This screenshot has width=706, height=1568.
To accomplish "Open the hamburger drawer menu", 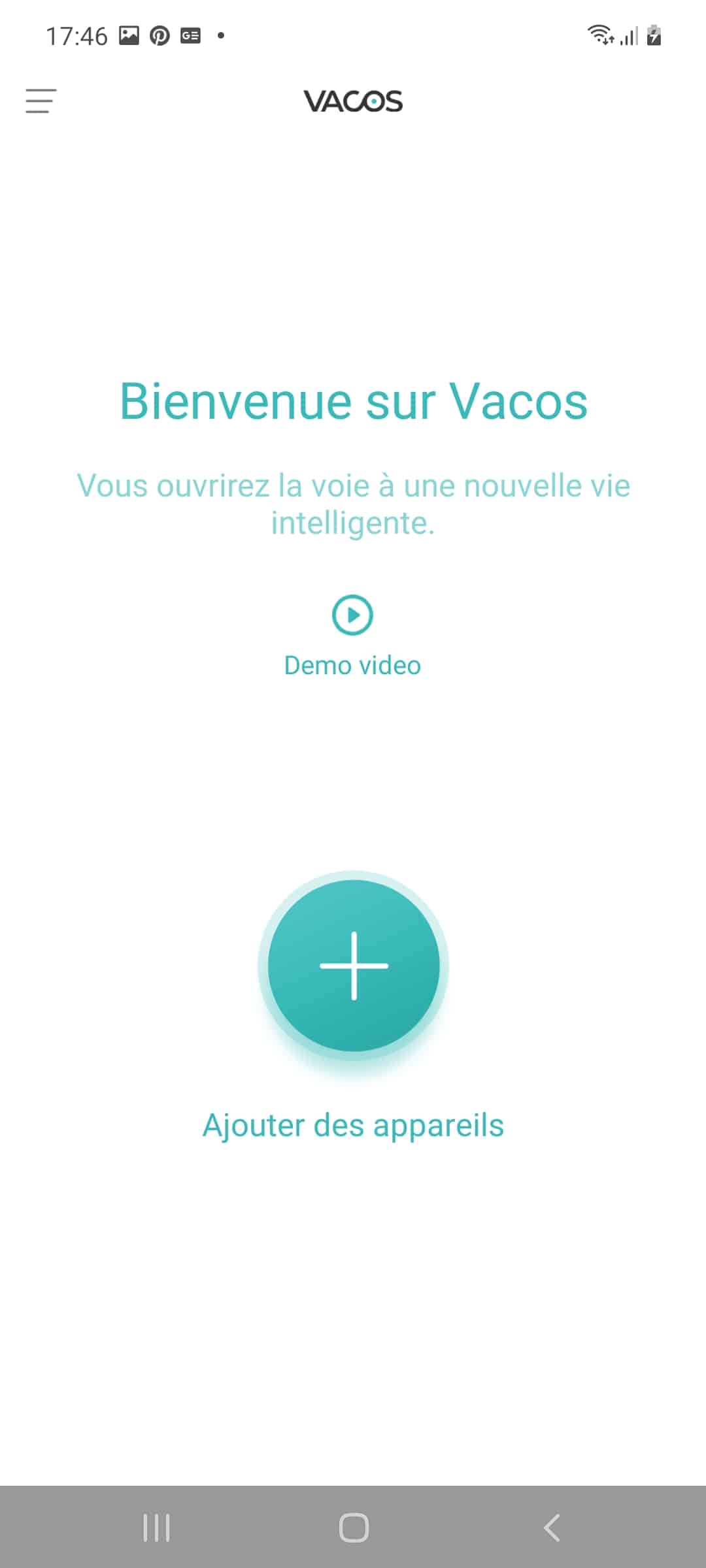I will 41,101.
